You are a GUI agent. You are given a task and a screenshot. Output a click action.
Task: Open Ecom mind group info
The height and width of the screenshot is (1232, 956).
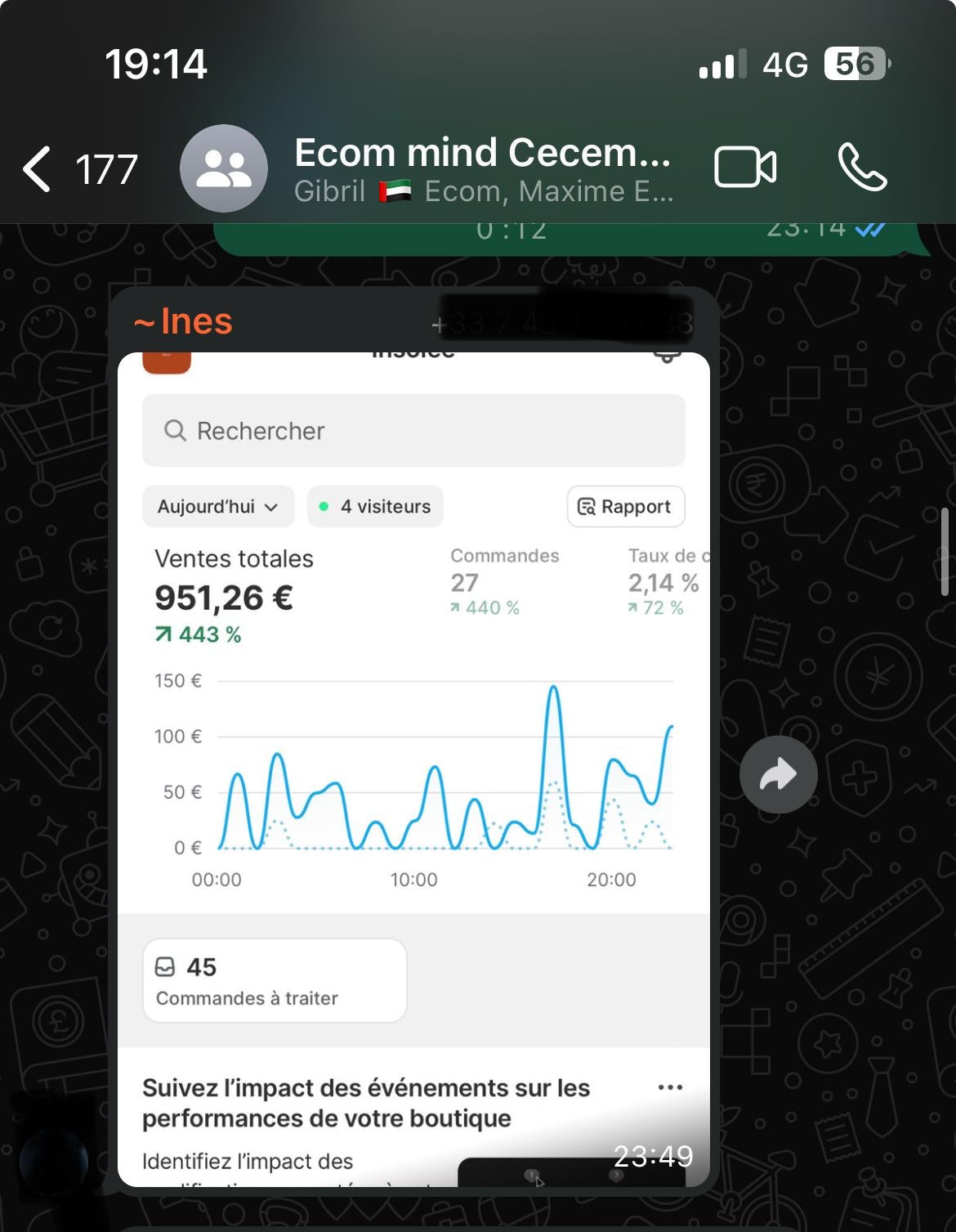pos(482,169)
